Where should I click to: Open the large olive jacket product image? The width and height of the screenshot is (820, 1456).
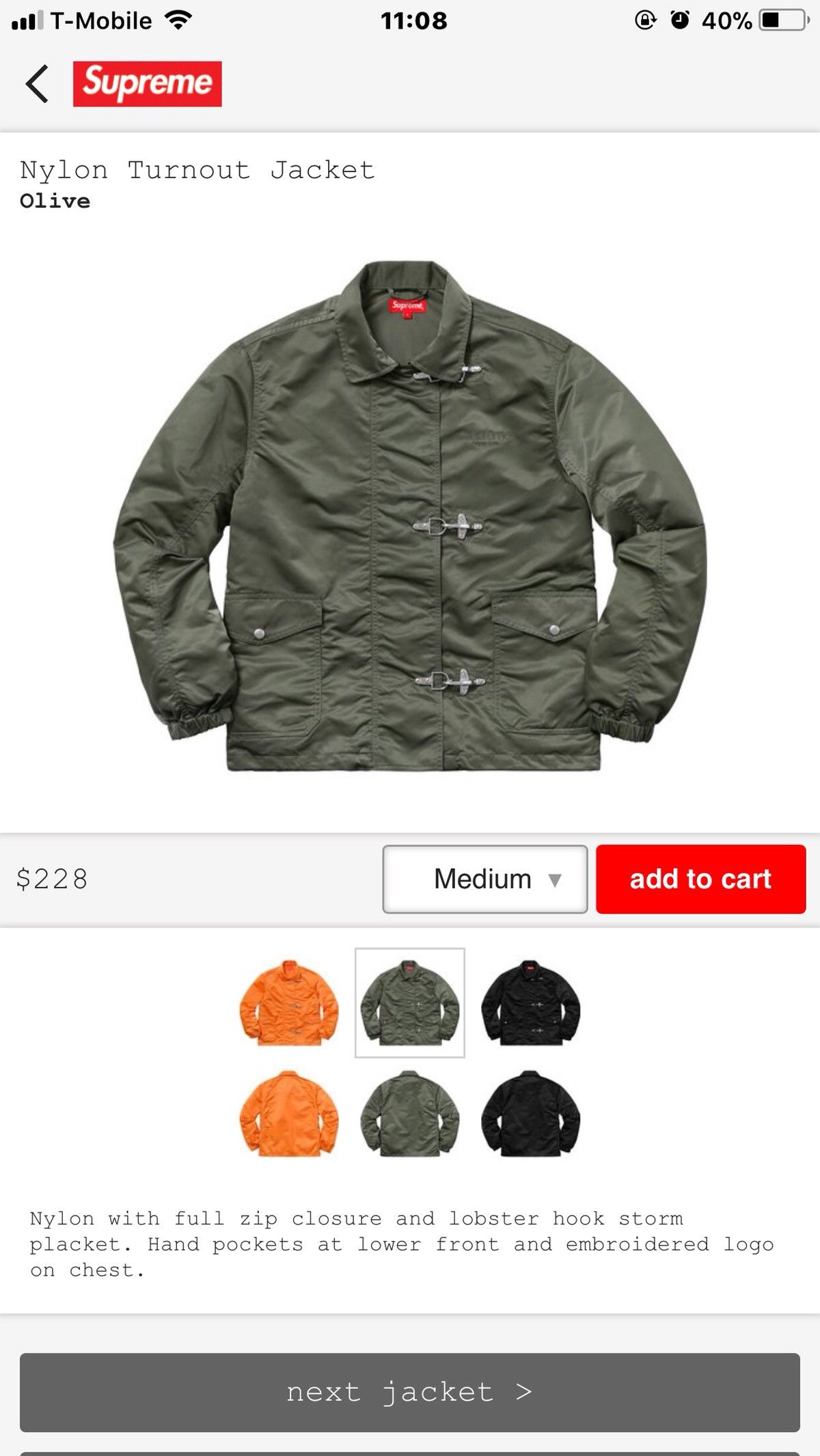click(410, 516)
